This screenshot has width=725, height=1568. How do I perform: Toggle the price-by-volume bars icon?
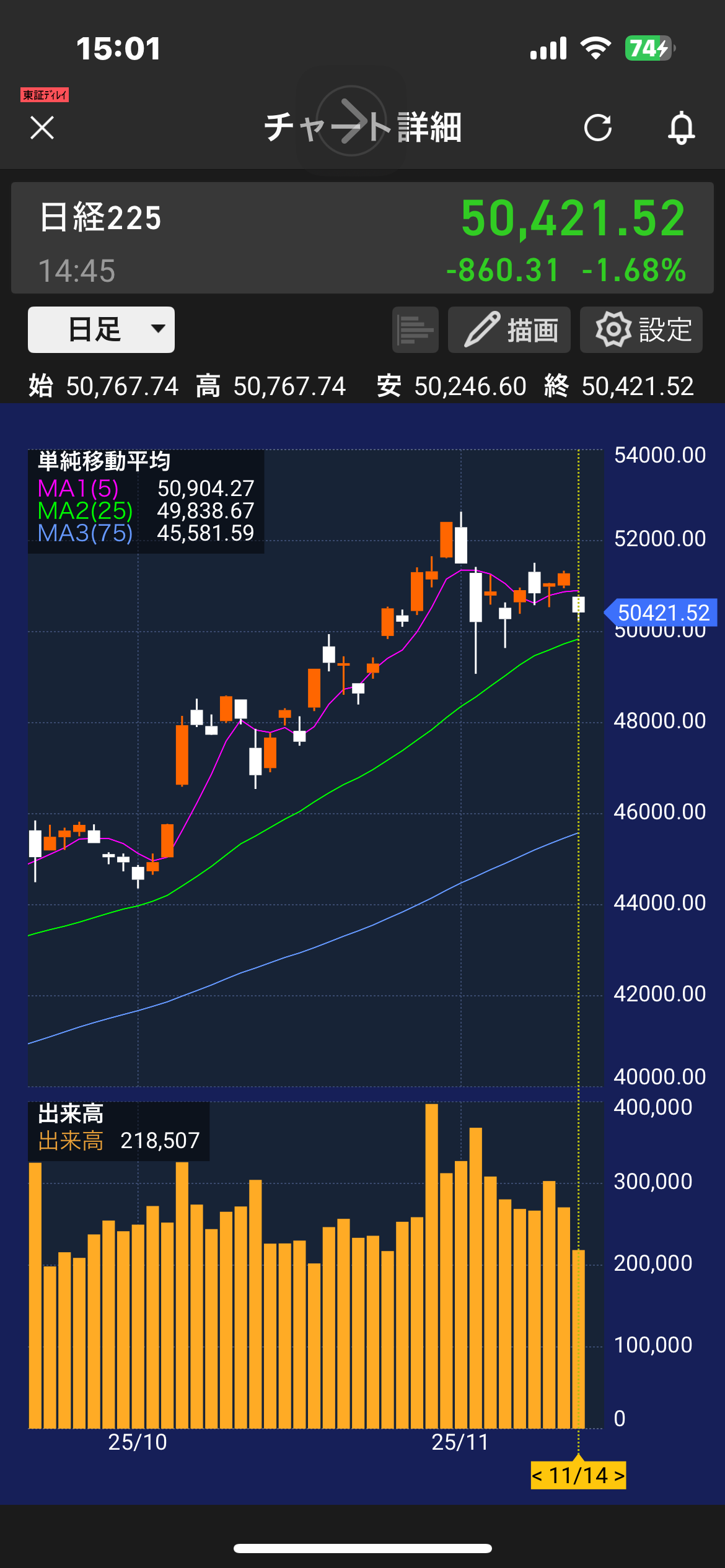tap(415, 329)
